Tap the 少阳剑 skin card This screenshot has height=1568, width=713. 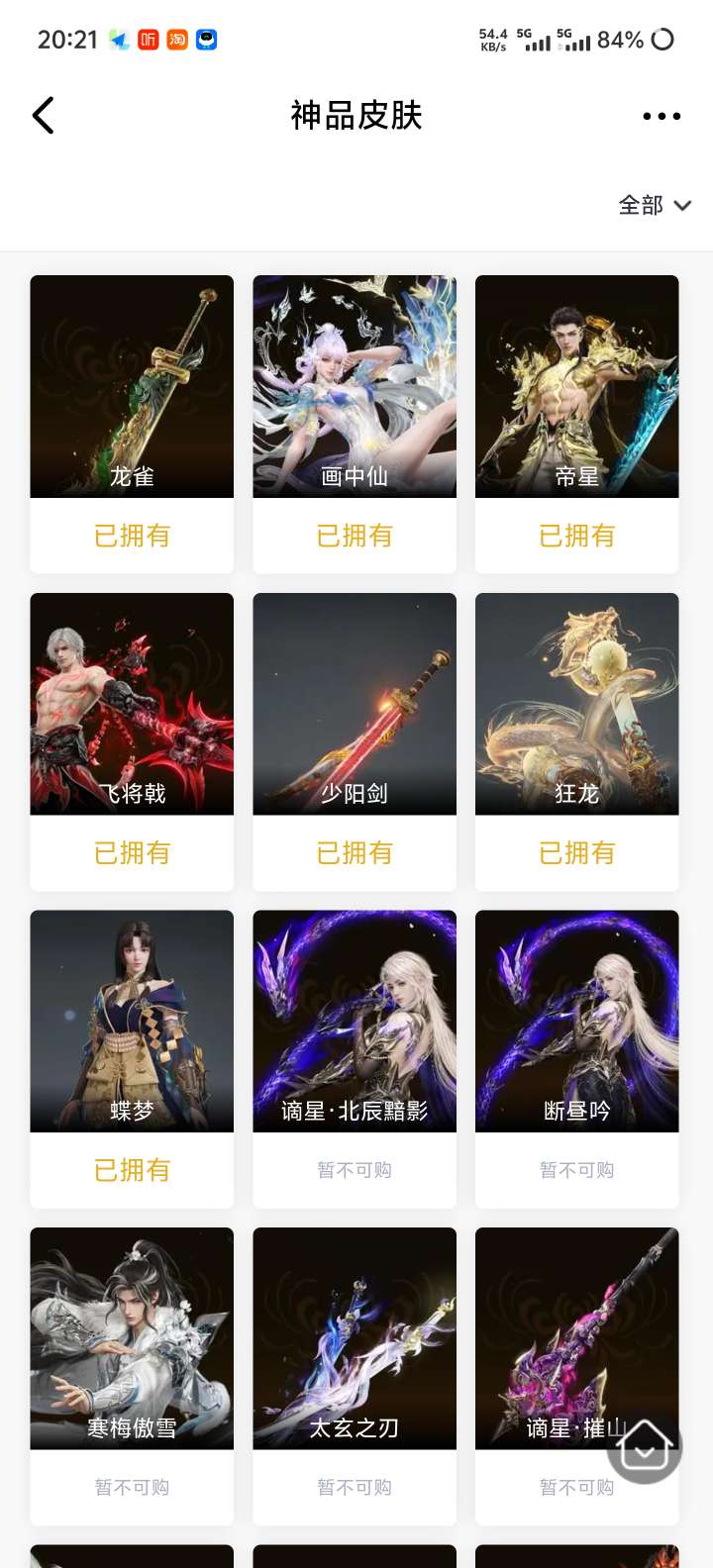[355, 741]
